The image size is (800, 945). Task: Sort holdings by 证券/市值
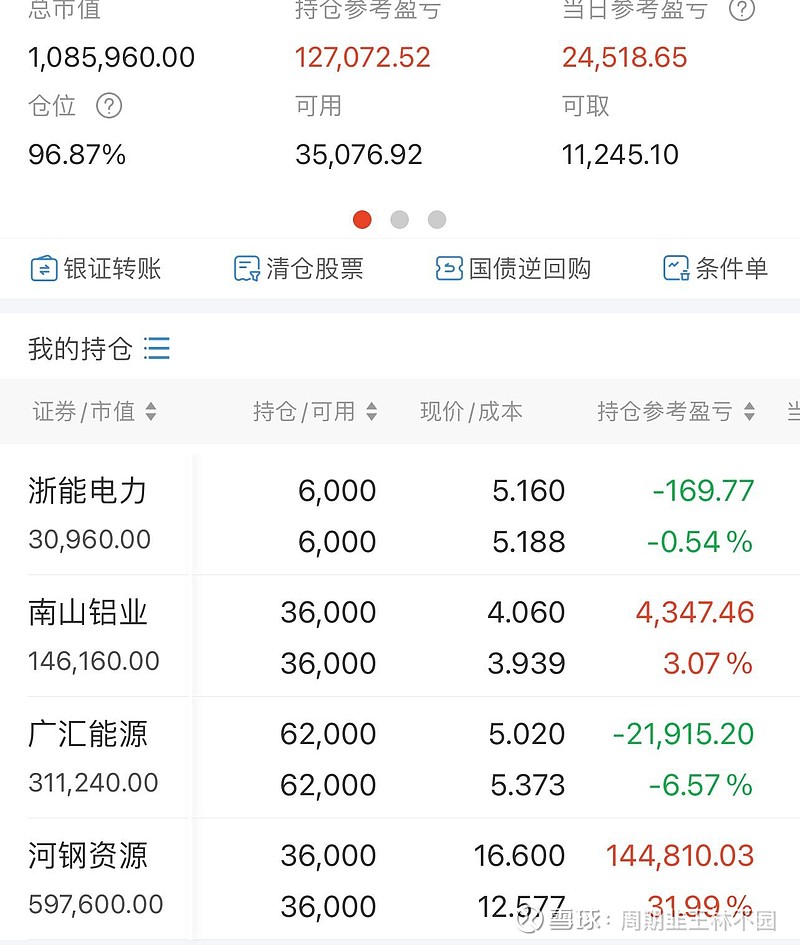(94, 411)
